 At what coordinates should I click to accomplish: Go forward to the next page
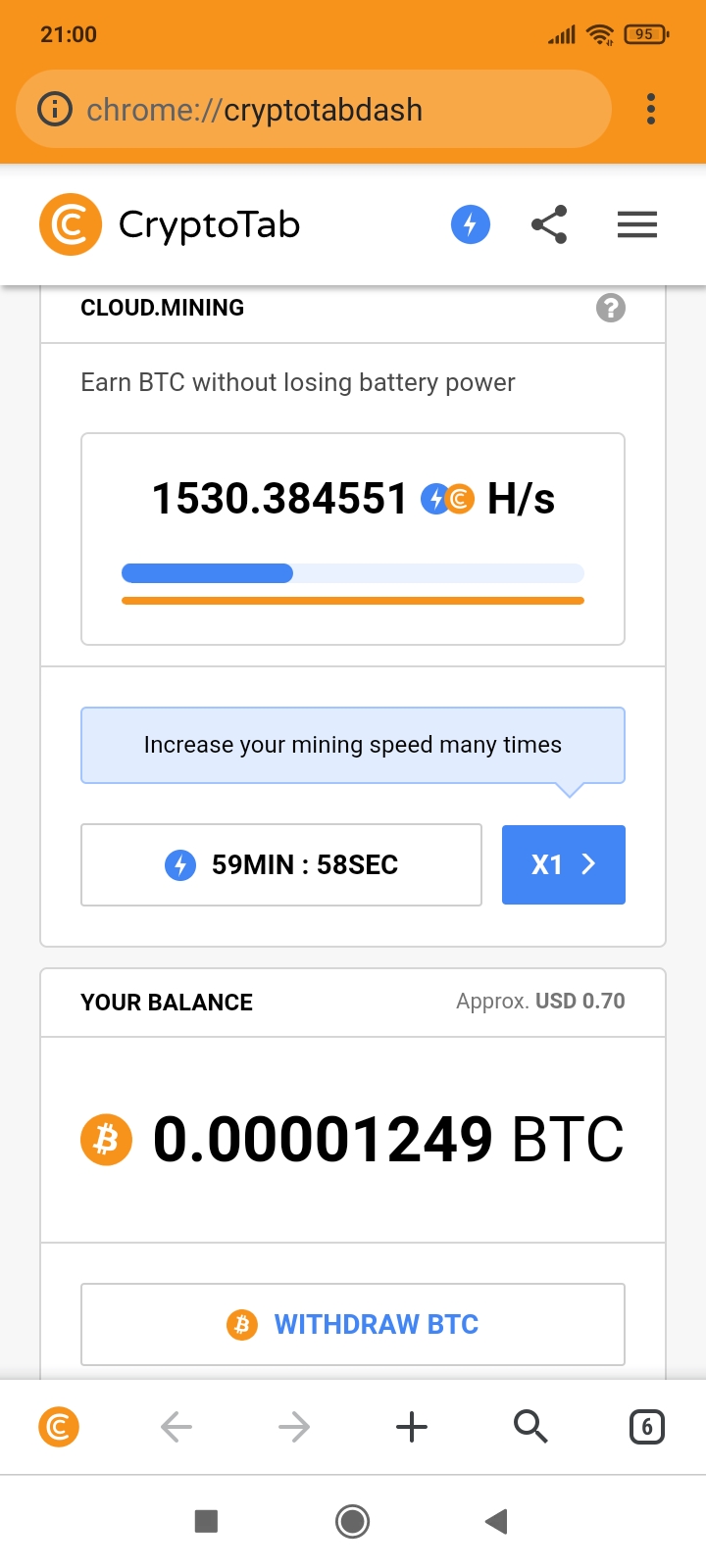(x=294, y=1427)
